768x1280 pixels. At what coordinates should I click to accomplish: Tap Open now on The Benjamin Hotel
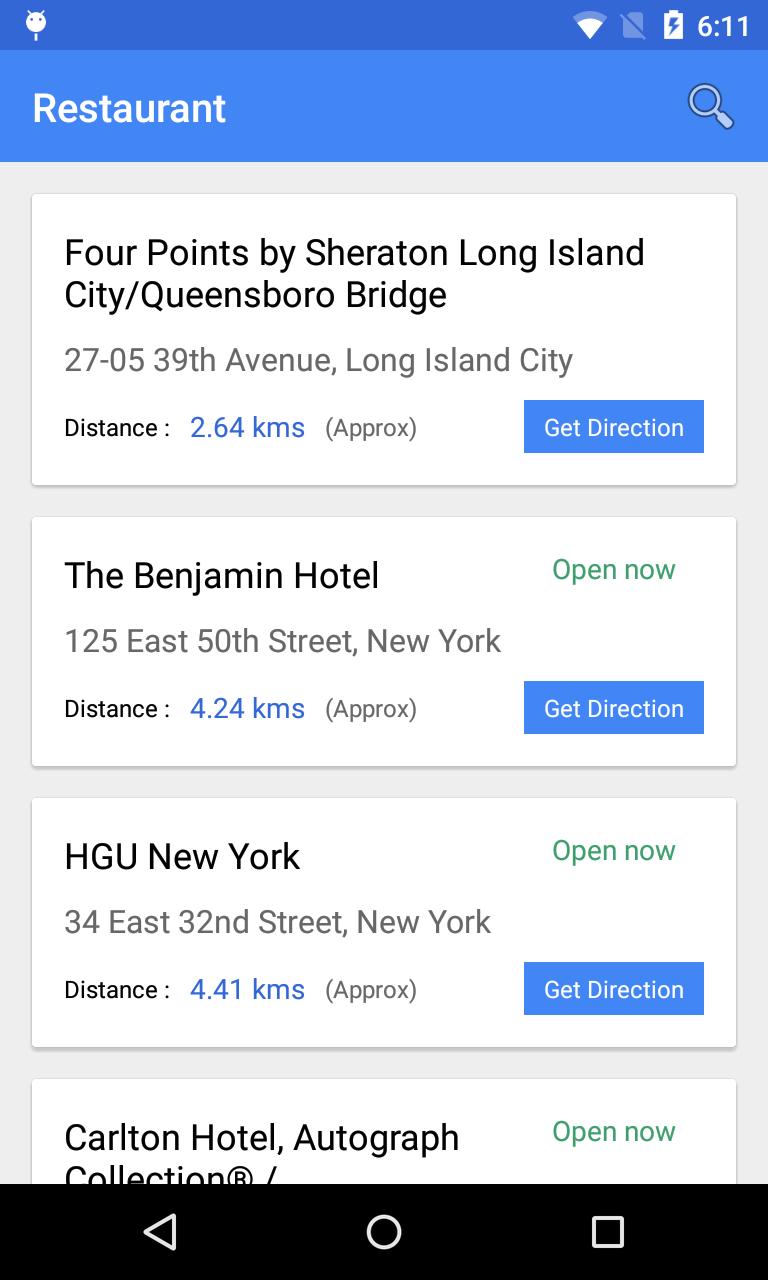(613, 569)
